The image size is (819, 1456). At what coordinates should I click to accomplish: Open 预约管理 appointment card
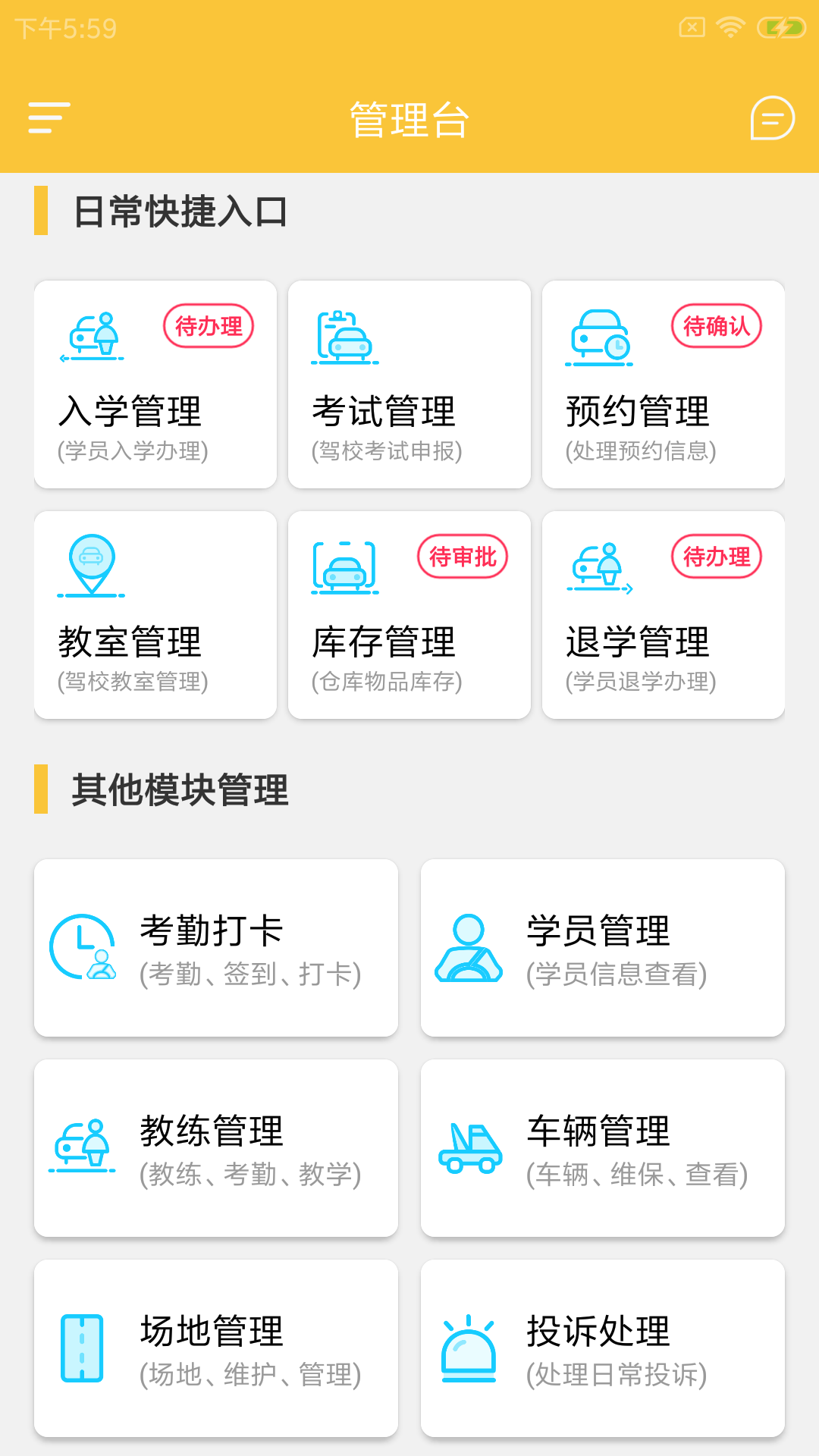point(664,384)
